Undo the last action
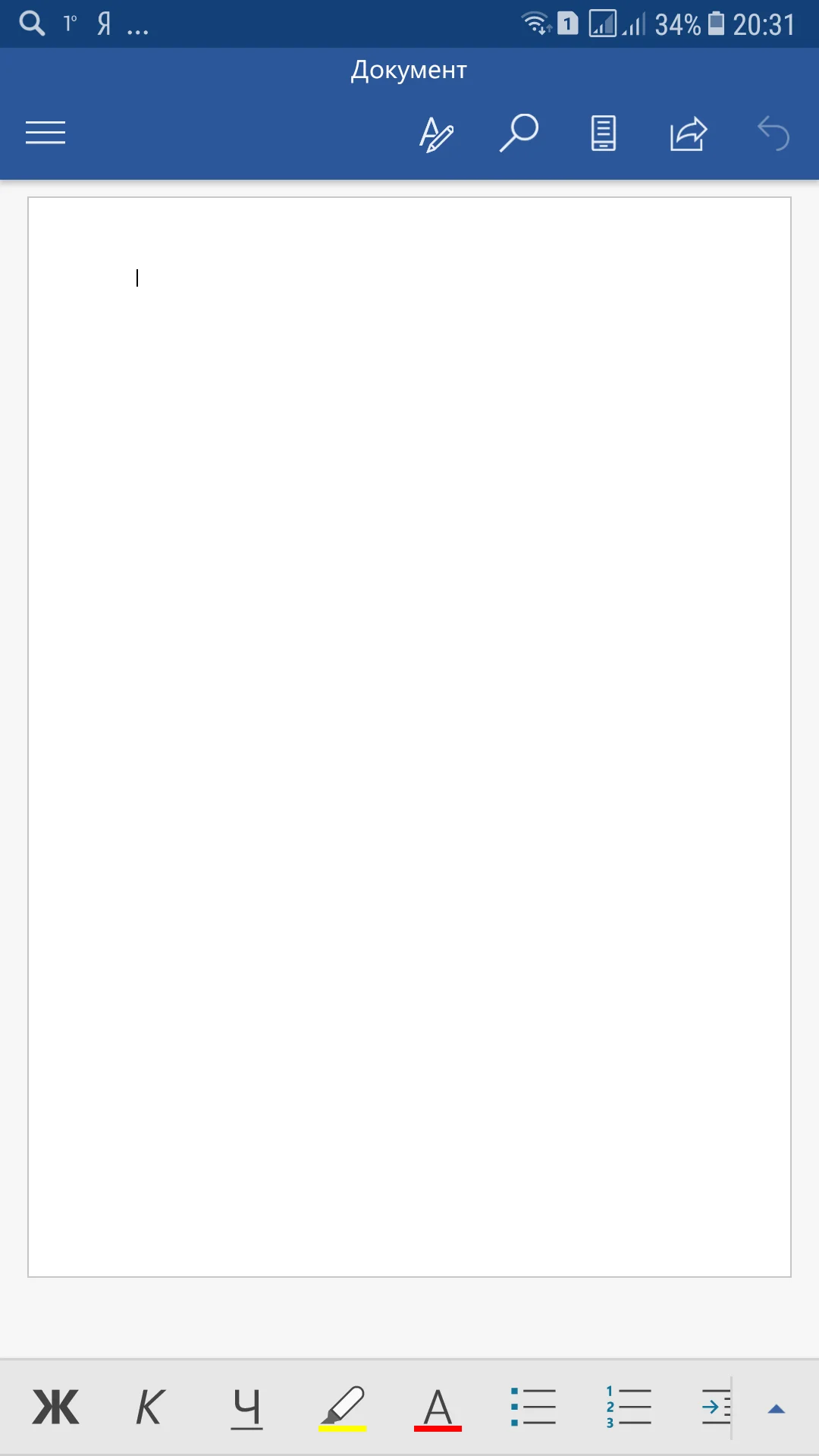Viewport: 819px width, 1456px height. (x=773, y=133)
